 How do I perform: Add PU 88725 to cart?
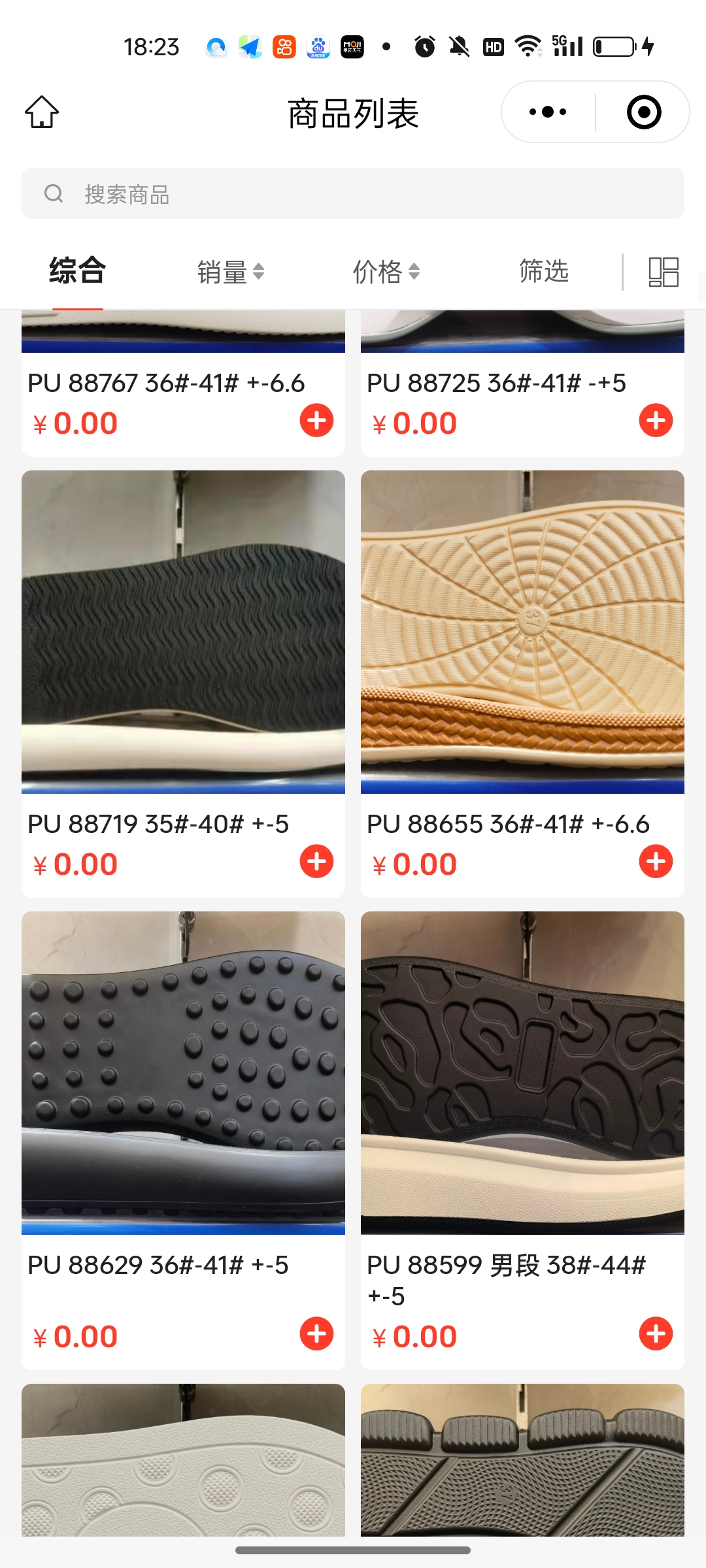pyautogui.click(x=656, y=420)
